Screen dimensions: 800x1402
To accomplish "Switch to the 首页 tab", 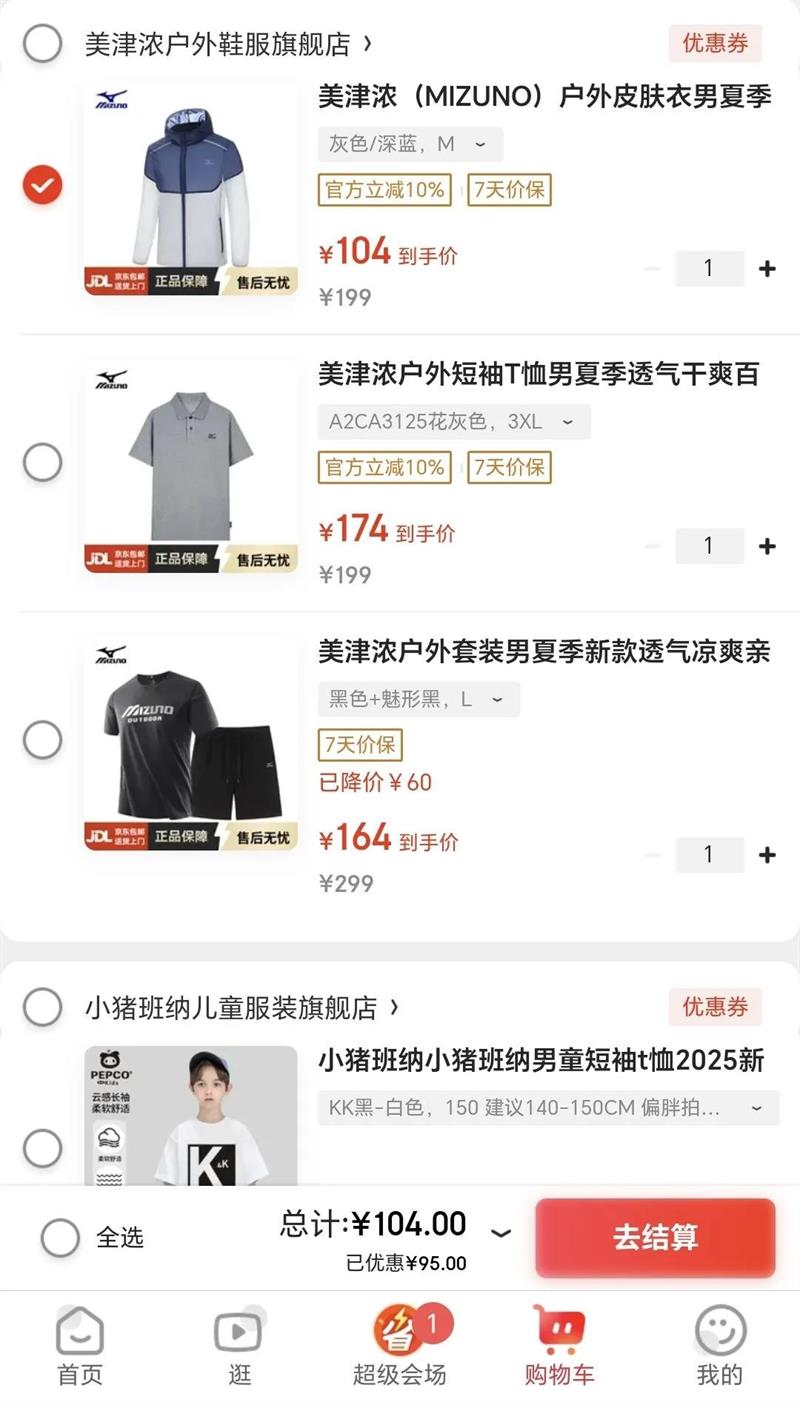I will [80, 1348].
